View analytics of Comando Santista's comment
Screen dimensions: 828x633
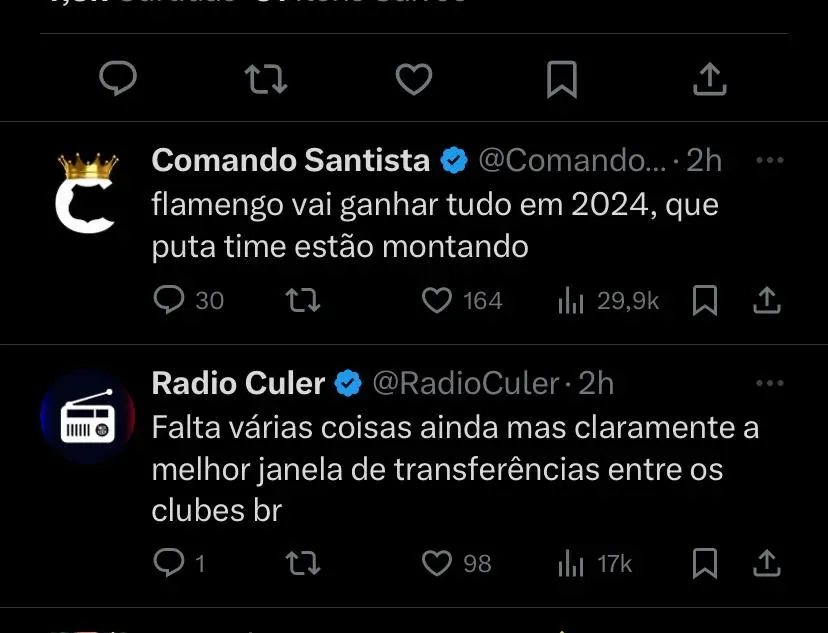click(571, 300)
